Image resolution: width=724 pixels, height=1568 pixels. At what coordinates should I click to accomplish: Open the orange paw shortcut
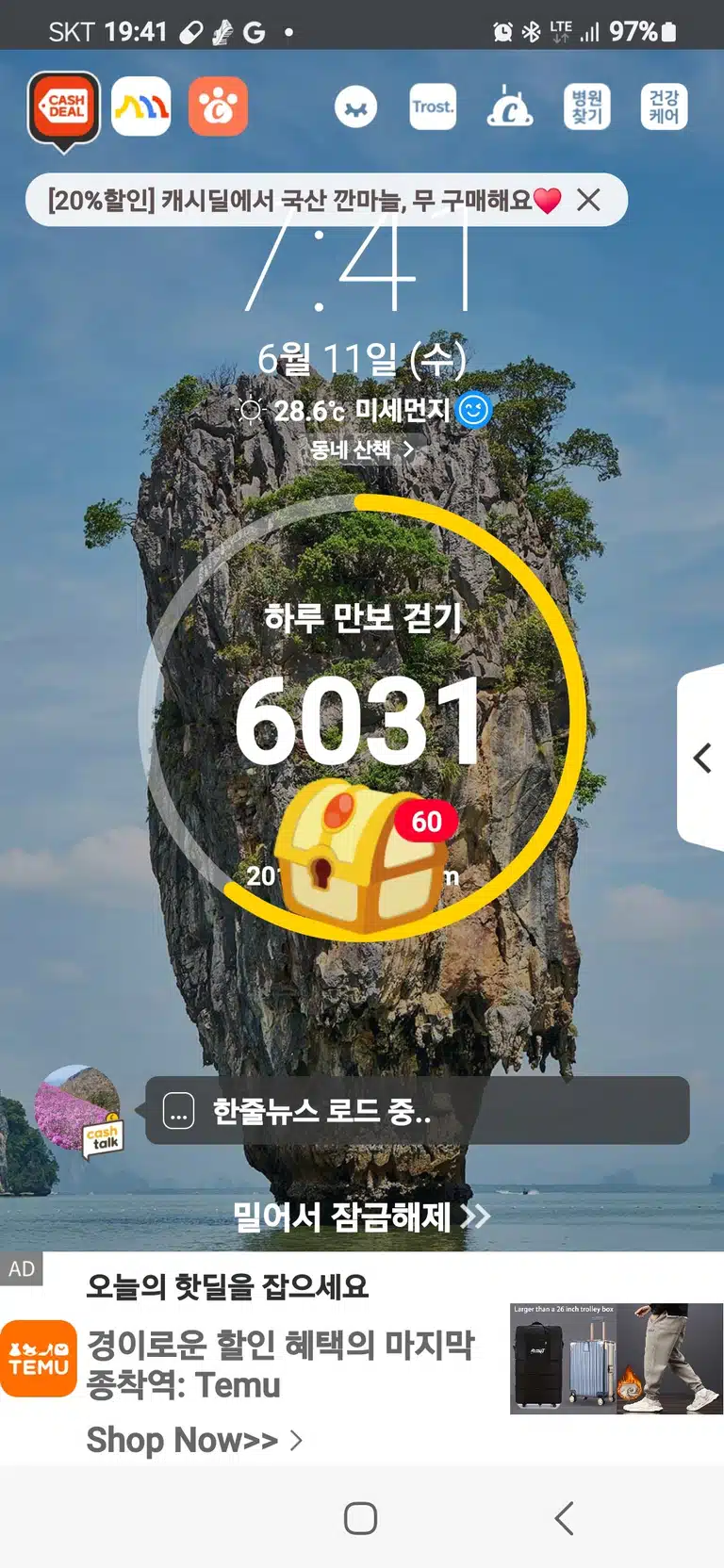pyautogui.click(x=218, y=106)
